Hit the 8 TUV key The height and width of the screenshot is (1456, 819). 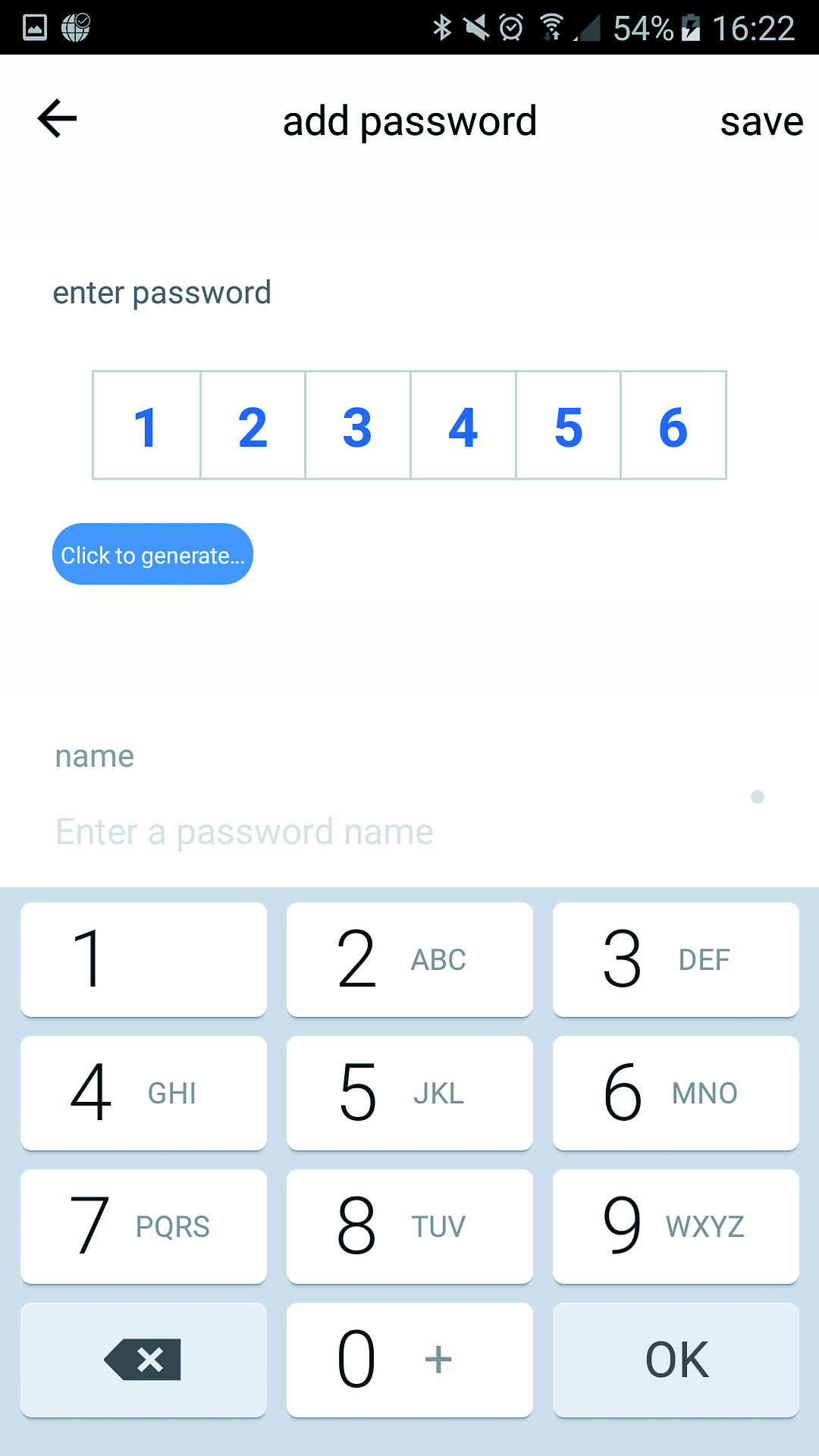409,1226
